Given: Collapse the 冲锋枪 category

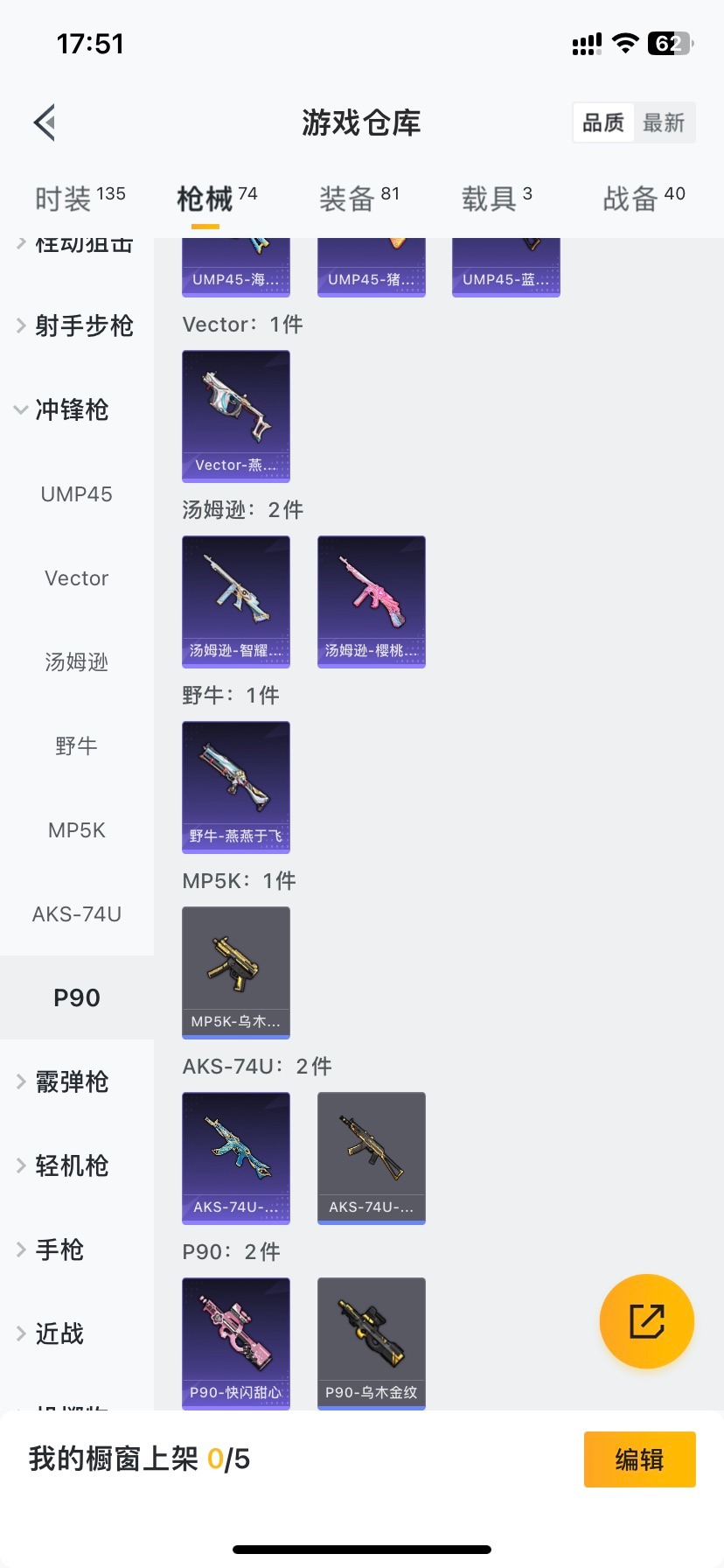Looking at the screenshot, I should (x=72, y=409).
